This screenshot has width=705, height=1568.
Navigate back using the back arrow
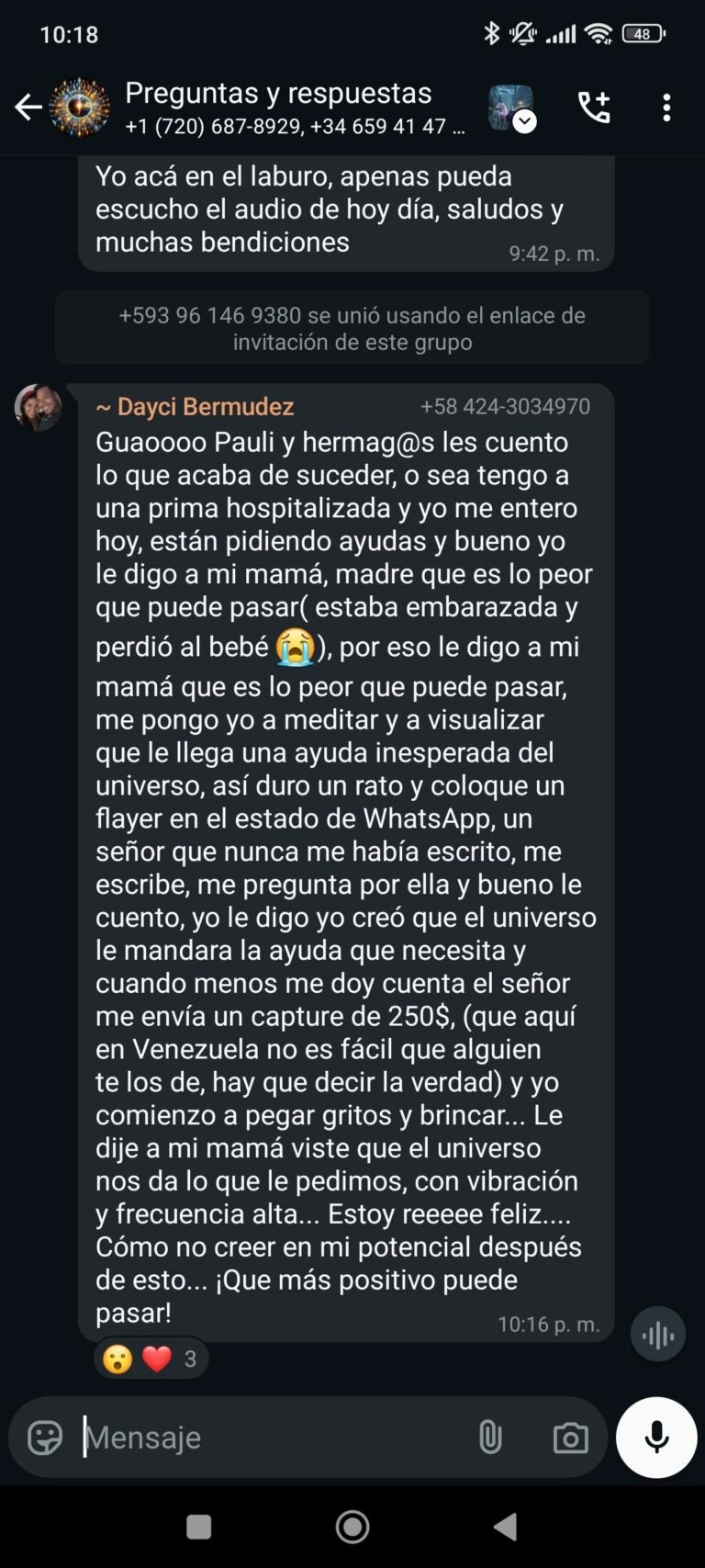point(27,106)
